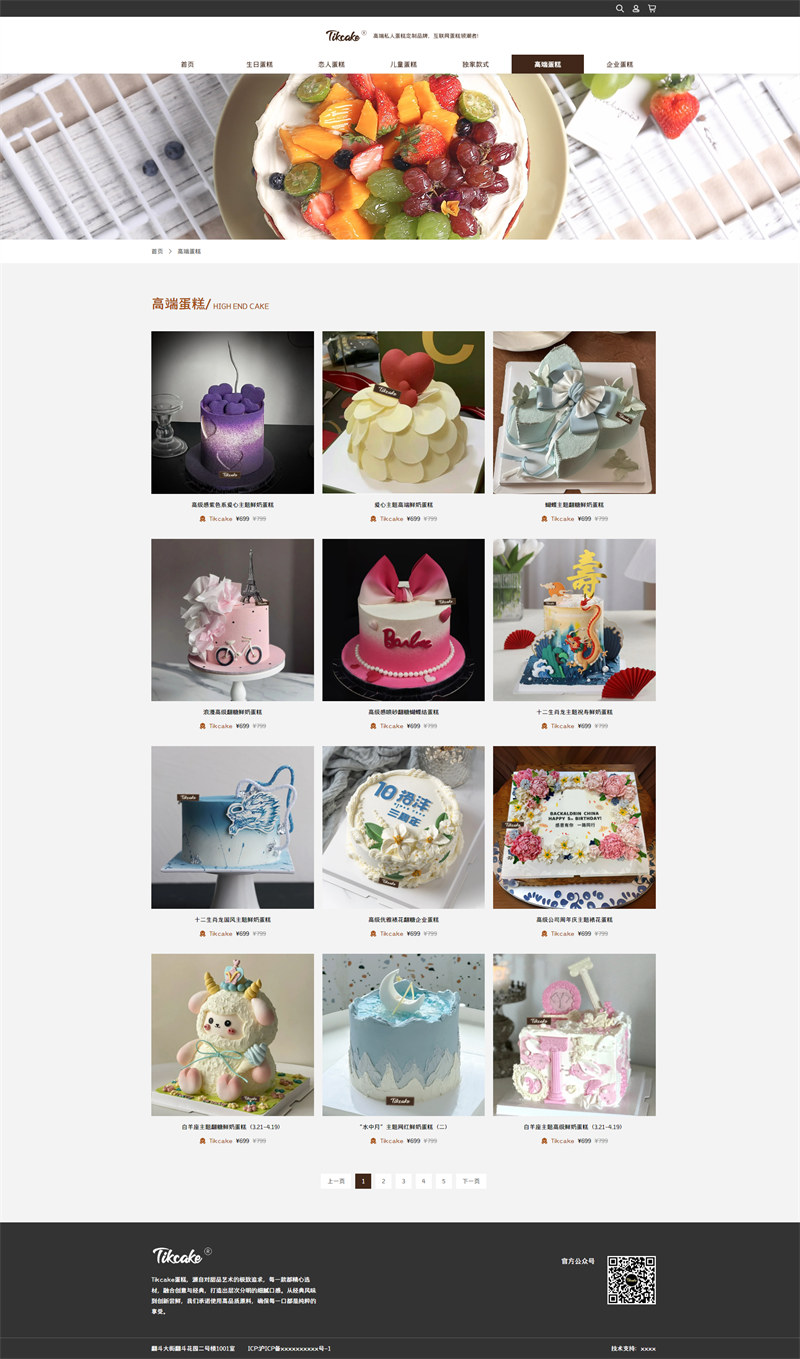Go to page 2

(383, 1181)
